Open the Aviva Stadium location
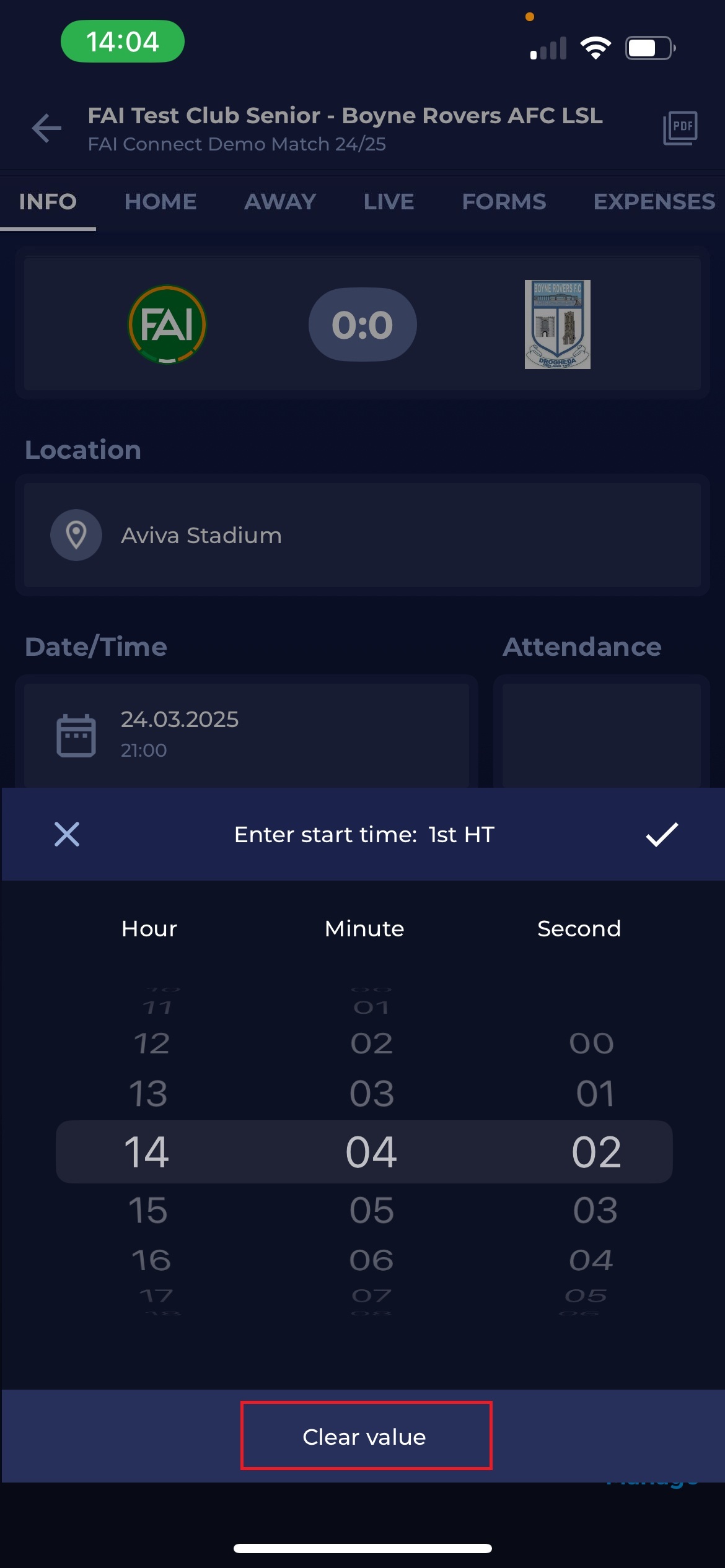This screenshot has width=725, height=1568. pyautogui.click(x=362, y=535)
